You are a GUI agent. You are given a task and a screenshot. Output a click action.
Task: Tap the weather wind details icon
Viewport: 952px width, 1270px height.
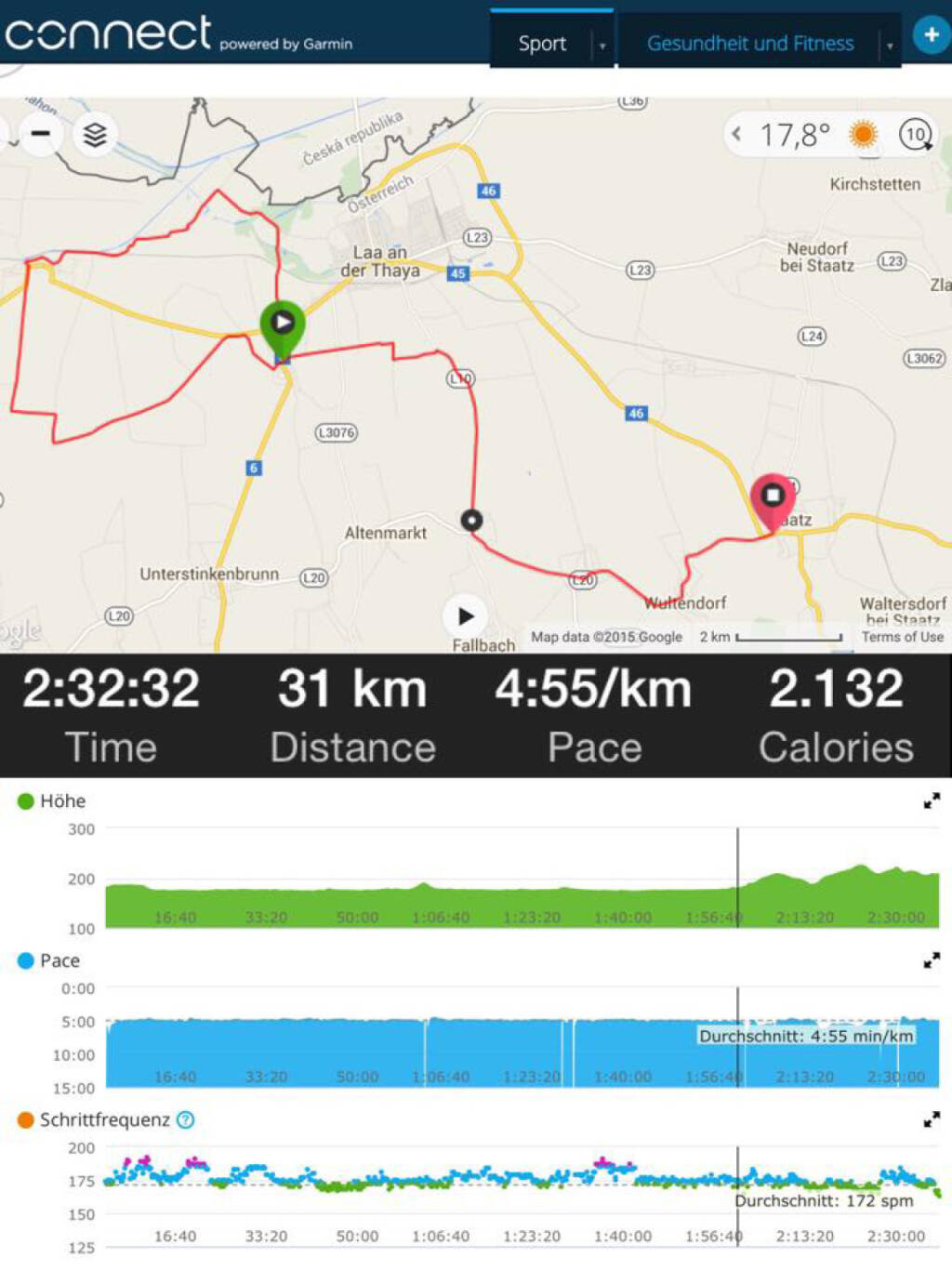916,135
